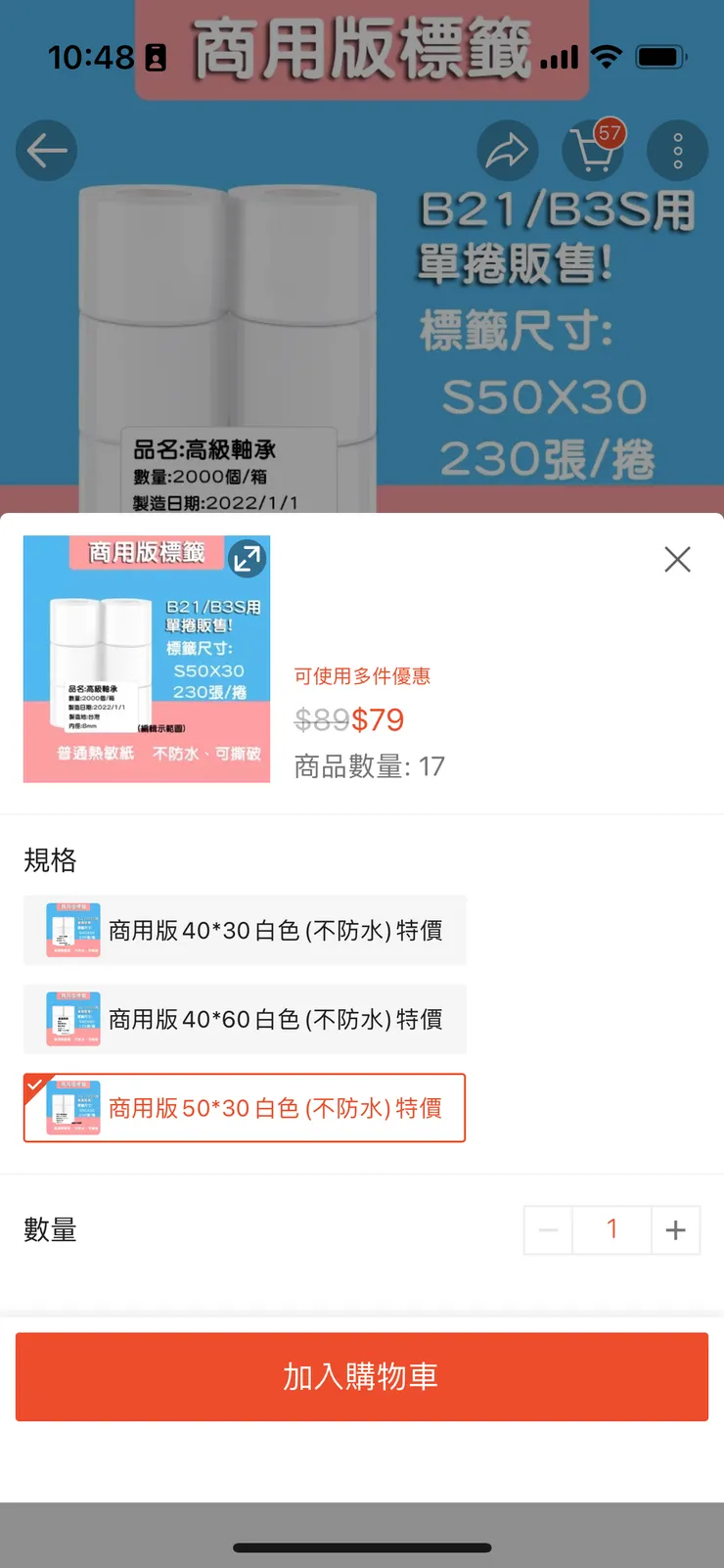Tap the expand icon on product thumbnail
Image resolution: width=724 pixels, height=1568 pixels.
248,559
